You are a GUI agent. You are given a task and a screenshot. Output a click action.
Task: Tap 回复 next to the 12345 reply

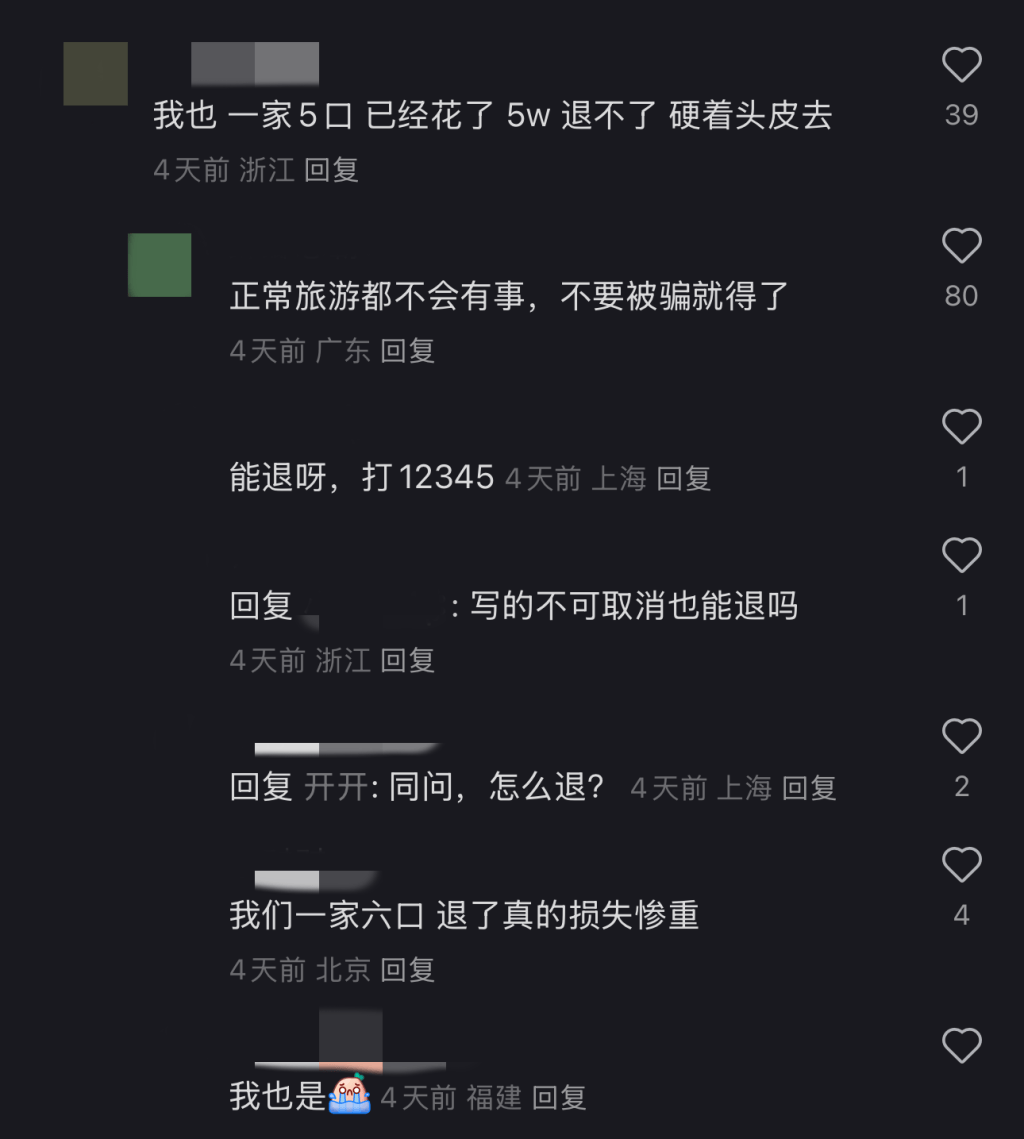click(685, 478)
